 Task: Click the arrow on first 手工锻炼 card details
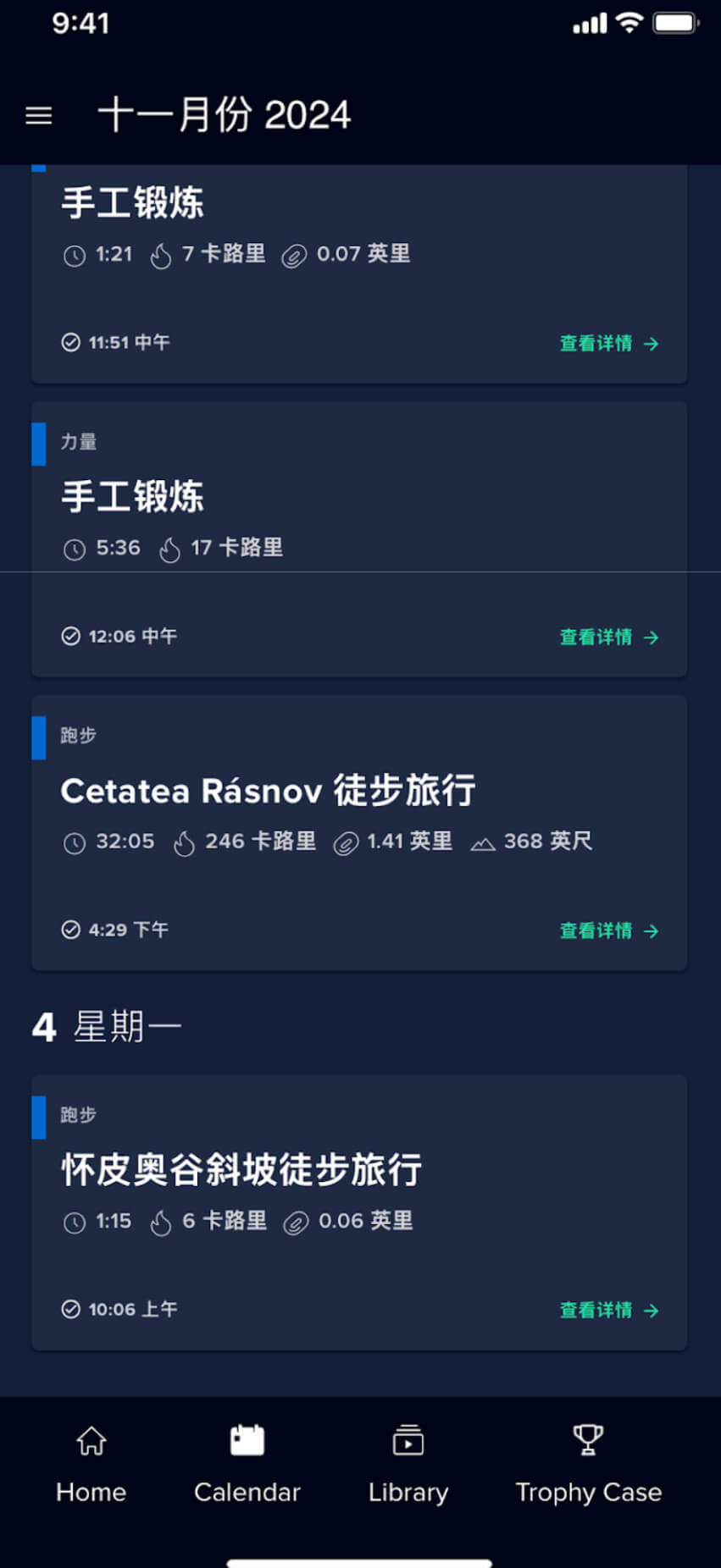pyautogui.click(x=651, y=344)
